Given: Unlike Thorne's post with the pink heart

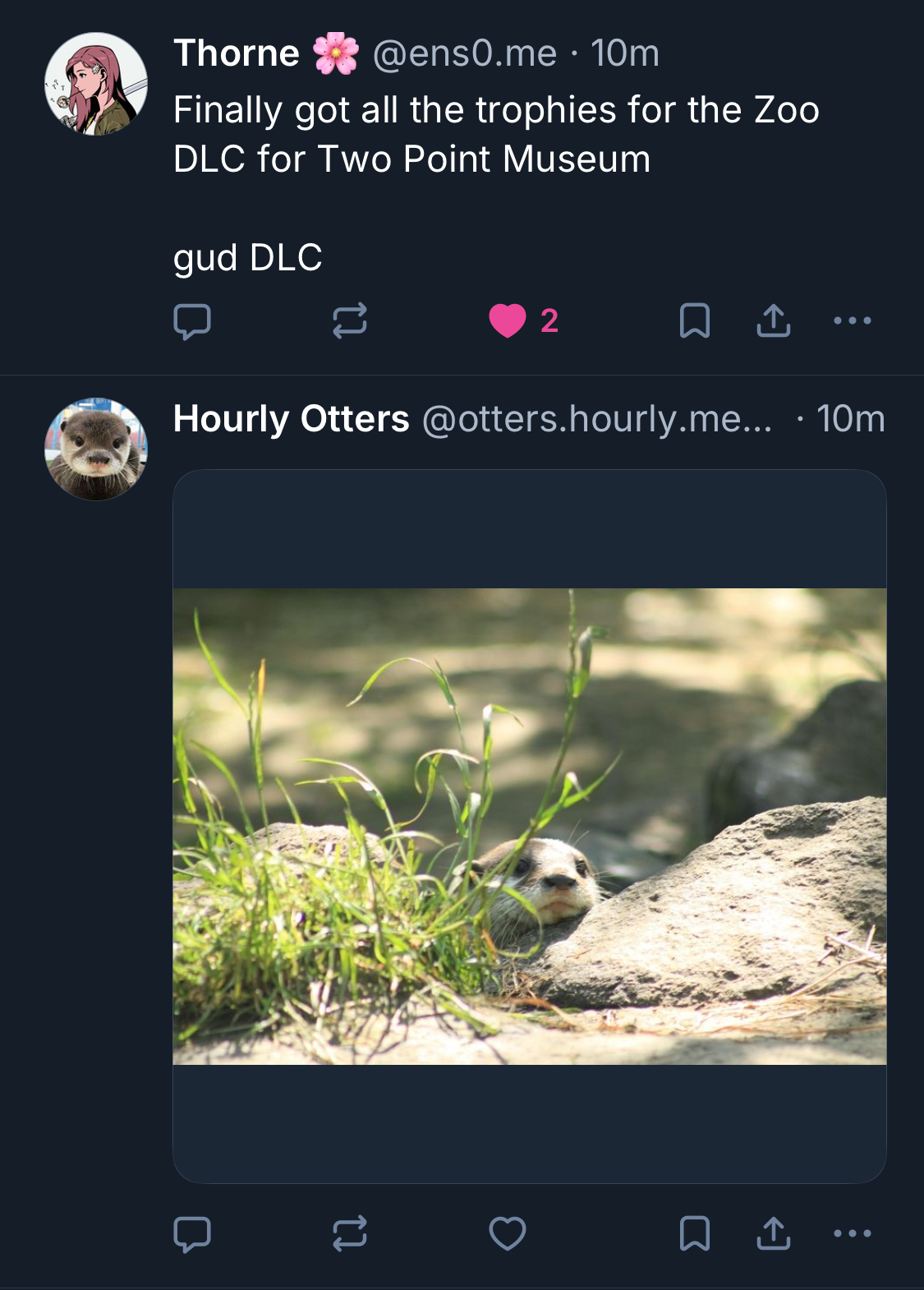Looking at the screenshot, I should coord(508,321).
